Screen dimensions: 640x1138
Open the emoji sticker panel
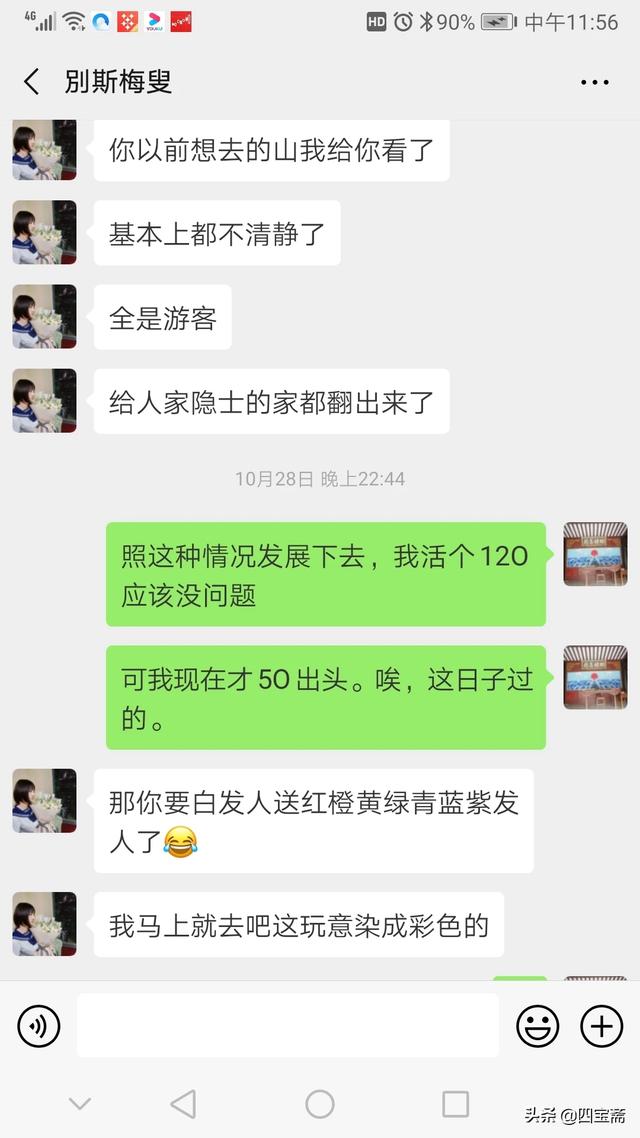[537, 1025]
